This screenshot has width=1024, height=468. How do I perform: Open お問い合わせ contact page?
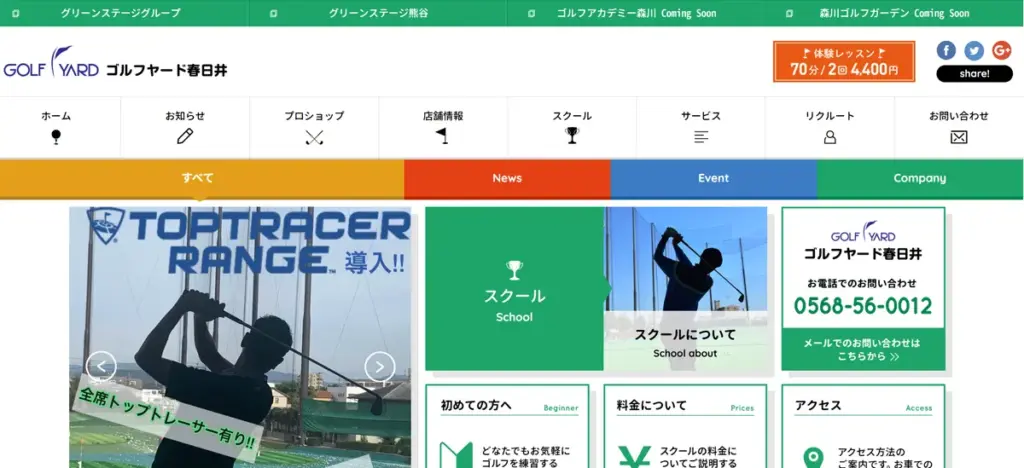959,127
